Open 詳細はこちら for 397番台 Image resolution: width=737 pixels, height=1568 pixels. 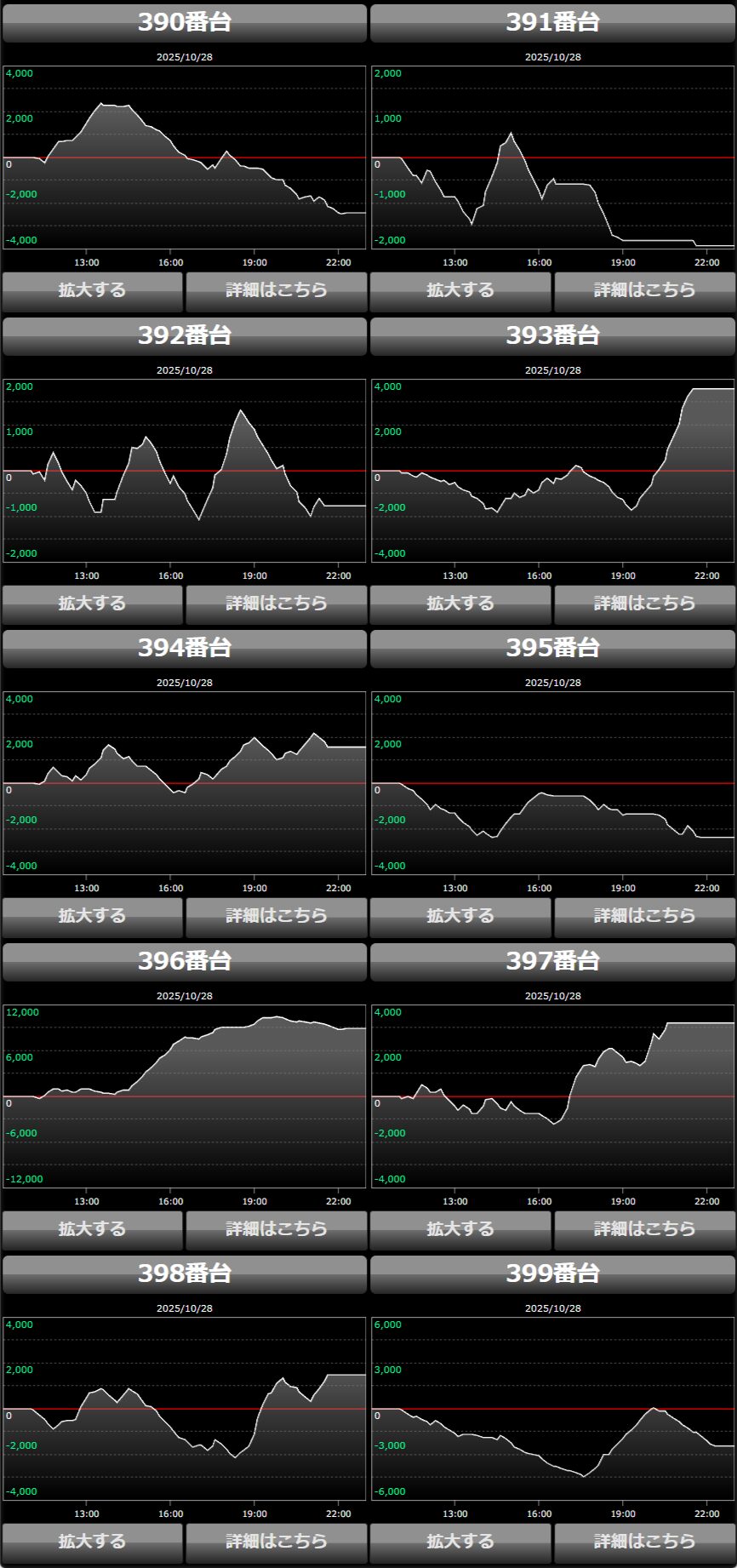pos(644,1229)
